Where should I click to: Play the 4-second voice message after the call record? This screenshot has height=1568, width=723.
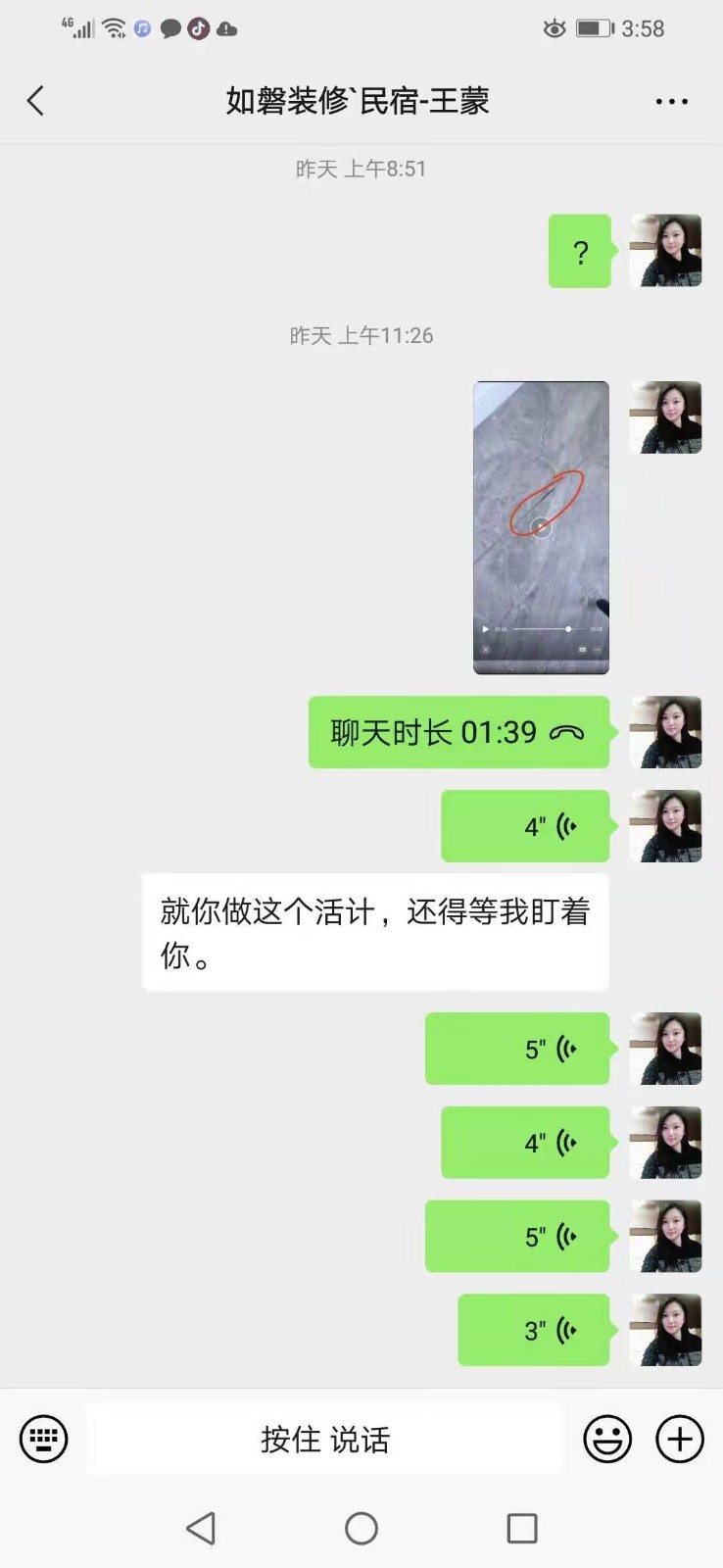coord(525,826)
